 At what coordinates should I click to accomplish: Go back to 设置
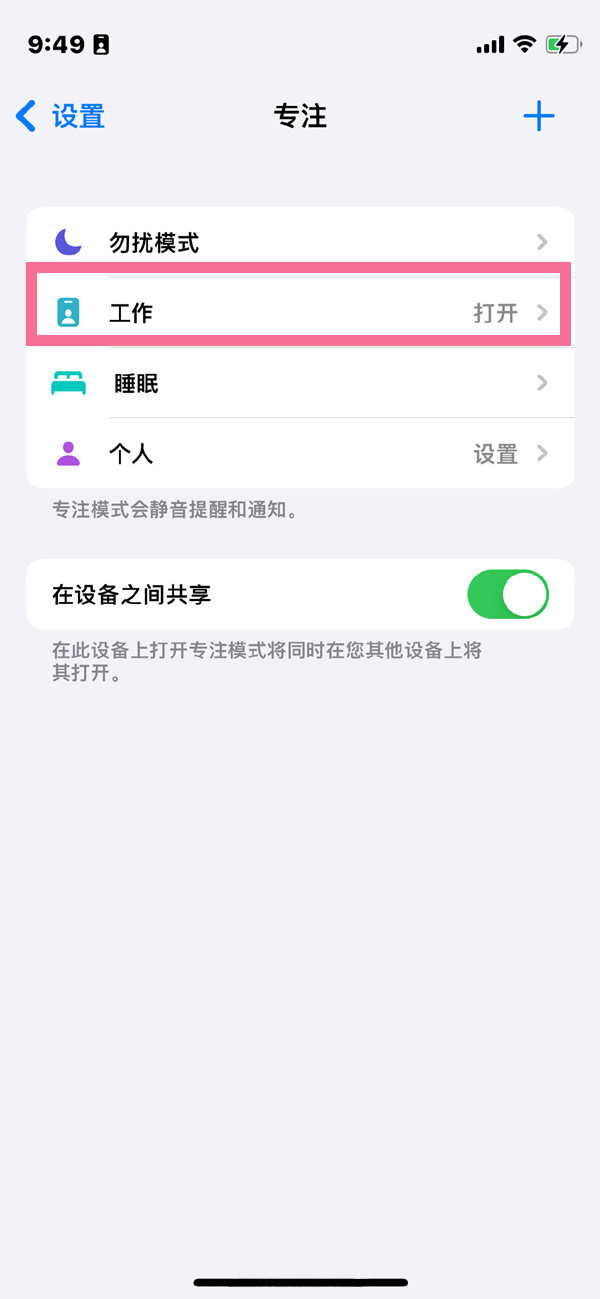tap(61, 117)
